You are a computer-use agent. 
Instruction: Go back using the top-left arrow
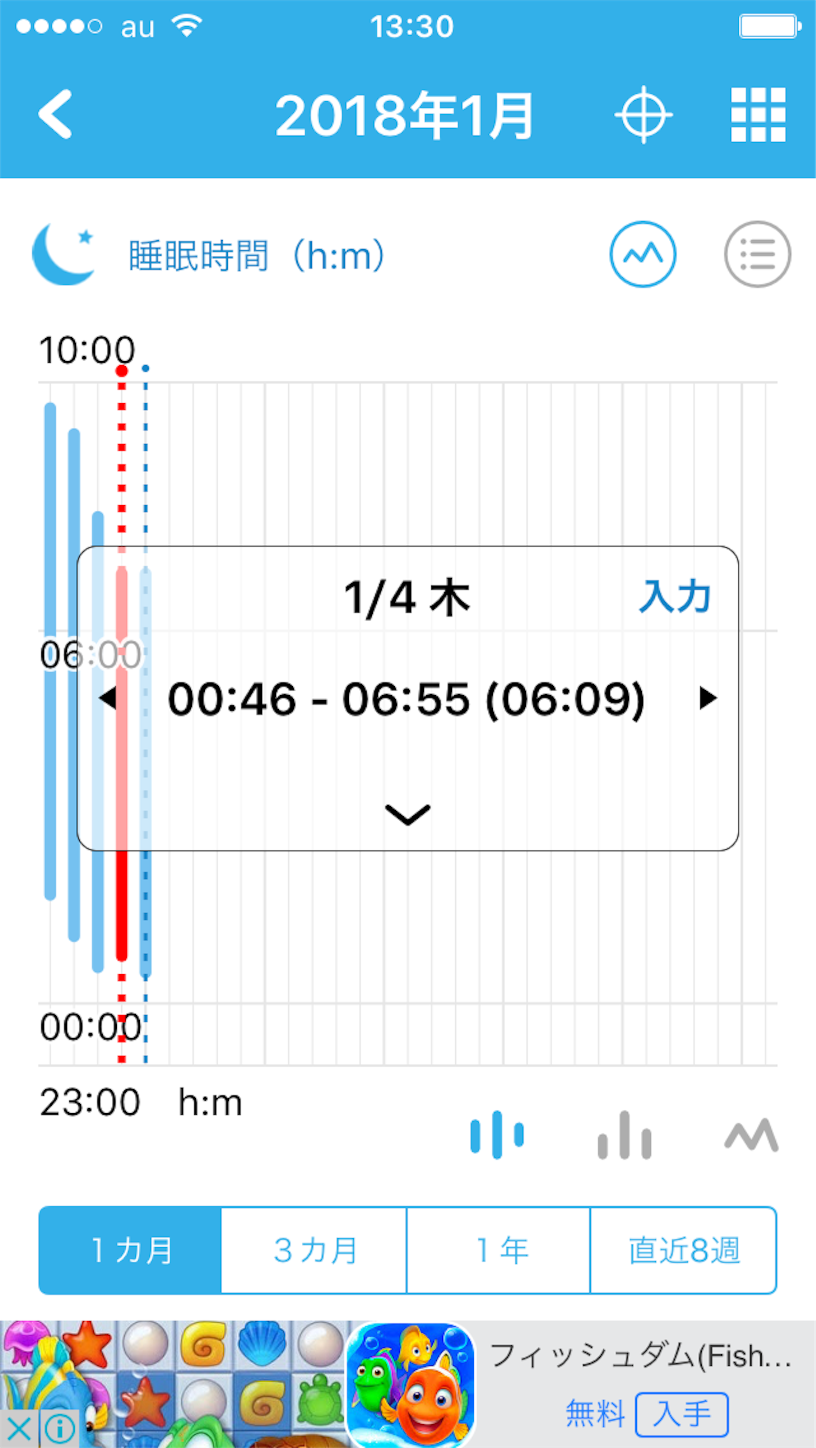(56, 115)
